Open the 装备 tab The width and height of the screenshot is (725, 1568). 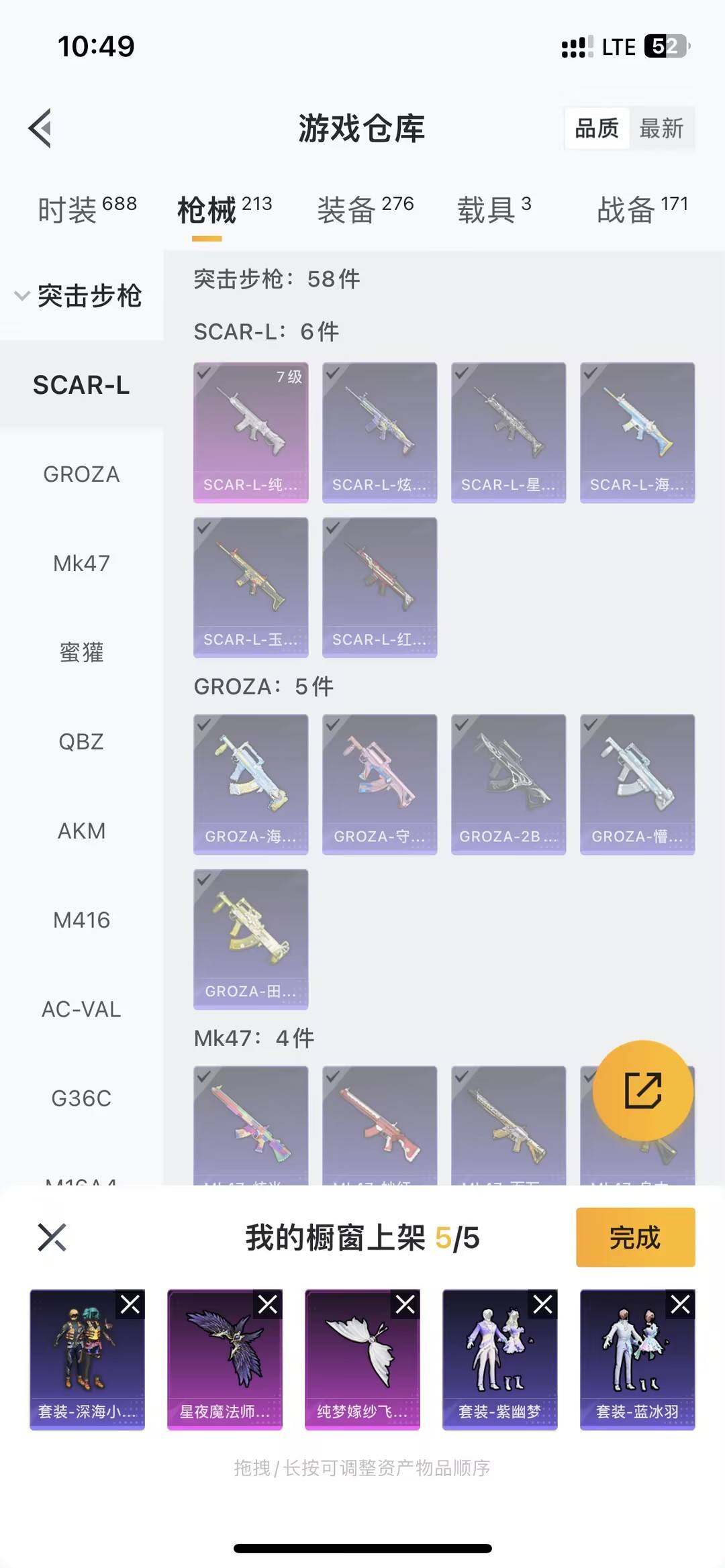(365, 209)
